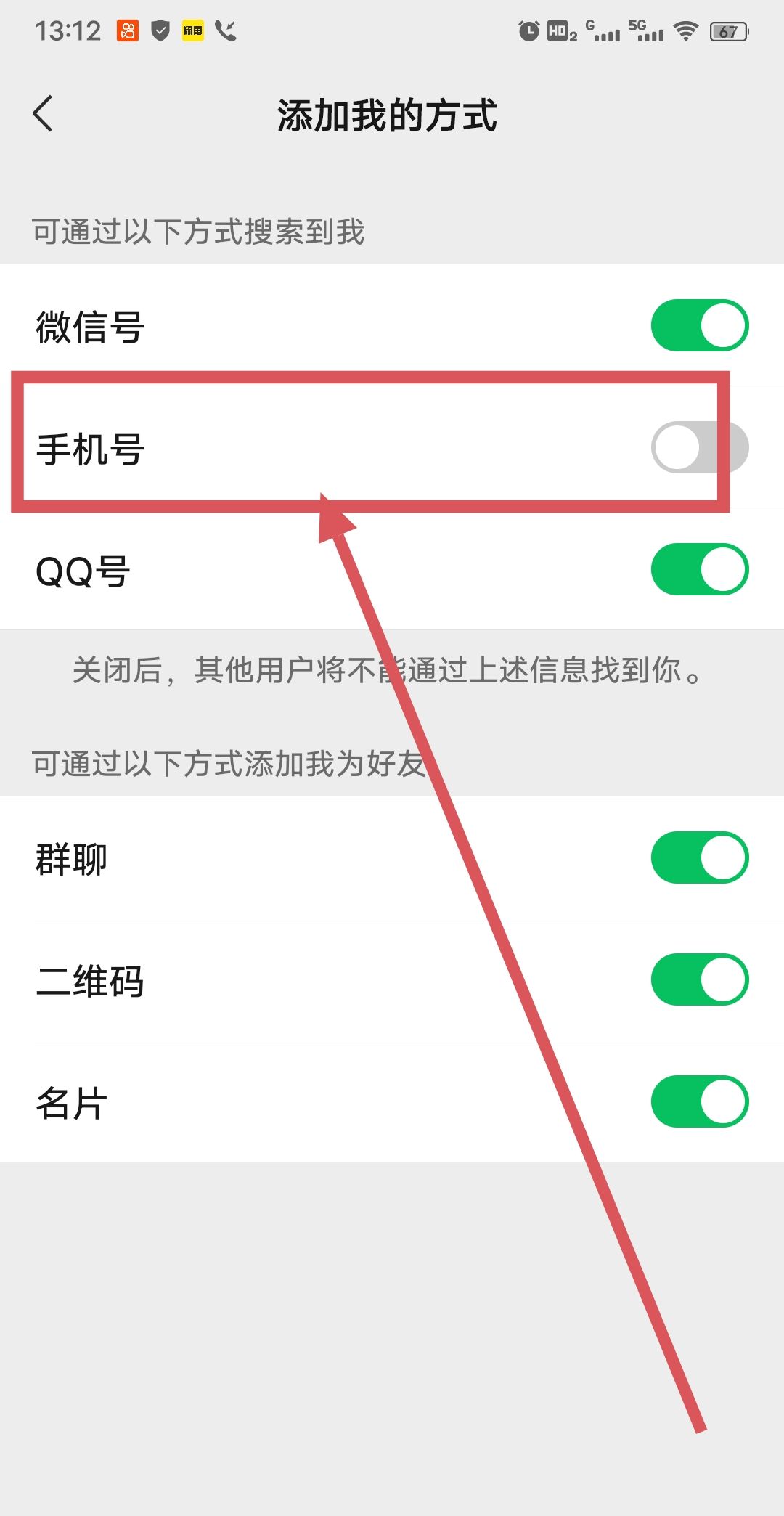Disable the 微信号 search toggle
This screenshot has height=1516, width=784.
pos(699,325)
